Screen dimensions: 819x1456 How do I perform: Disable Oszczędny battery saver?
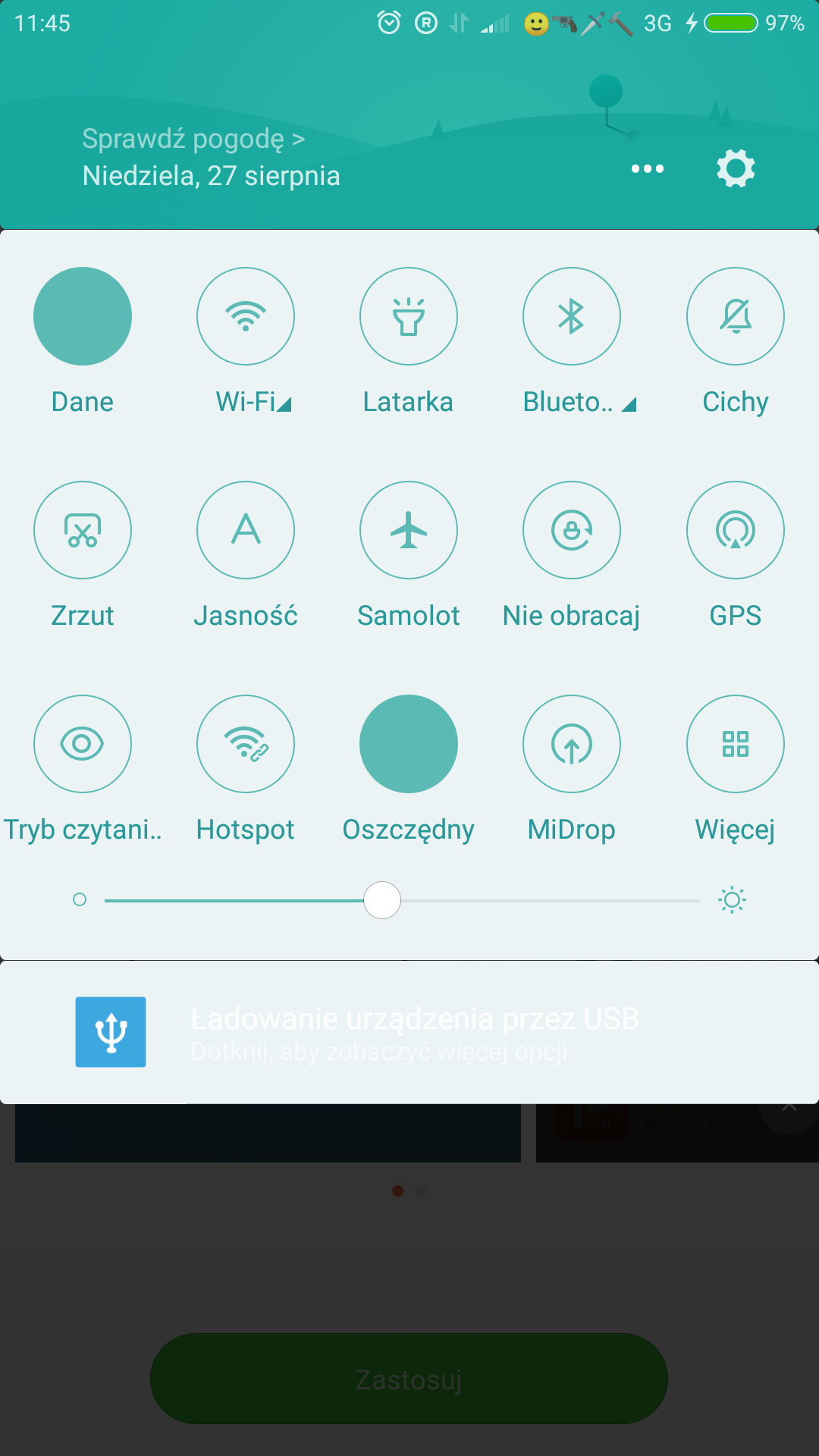pyautogui.click(x=409, y=744)
